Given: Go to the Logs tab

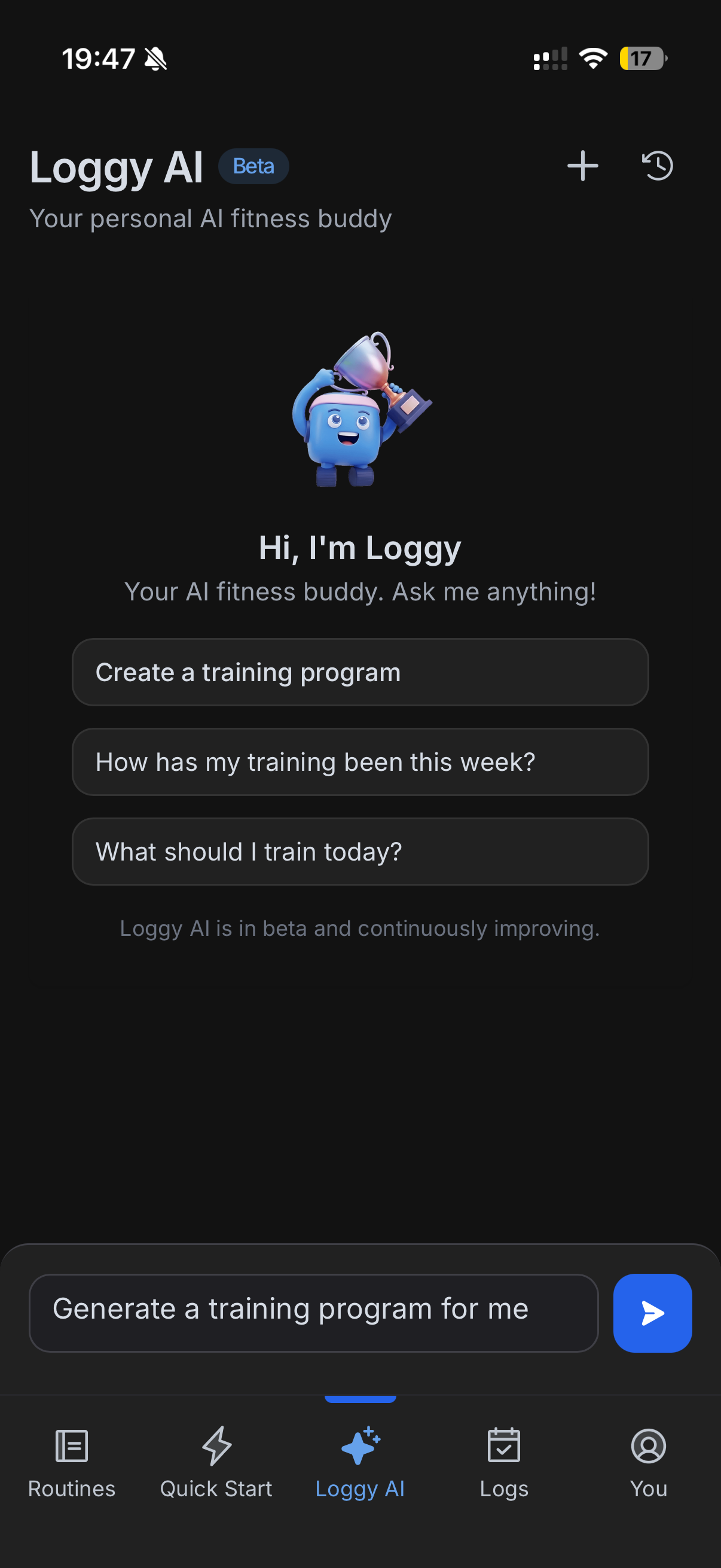Looking at the screenshot, I should [504, 1461].
